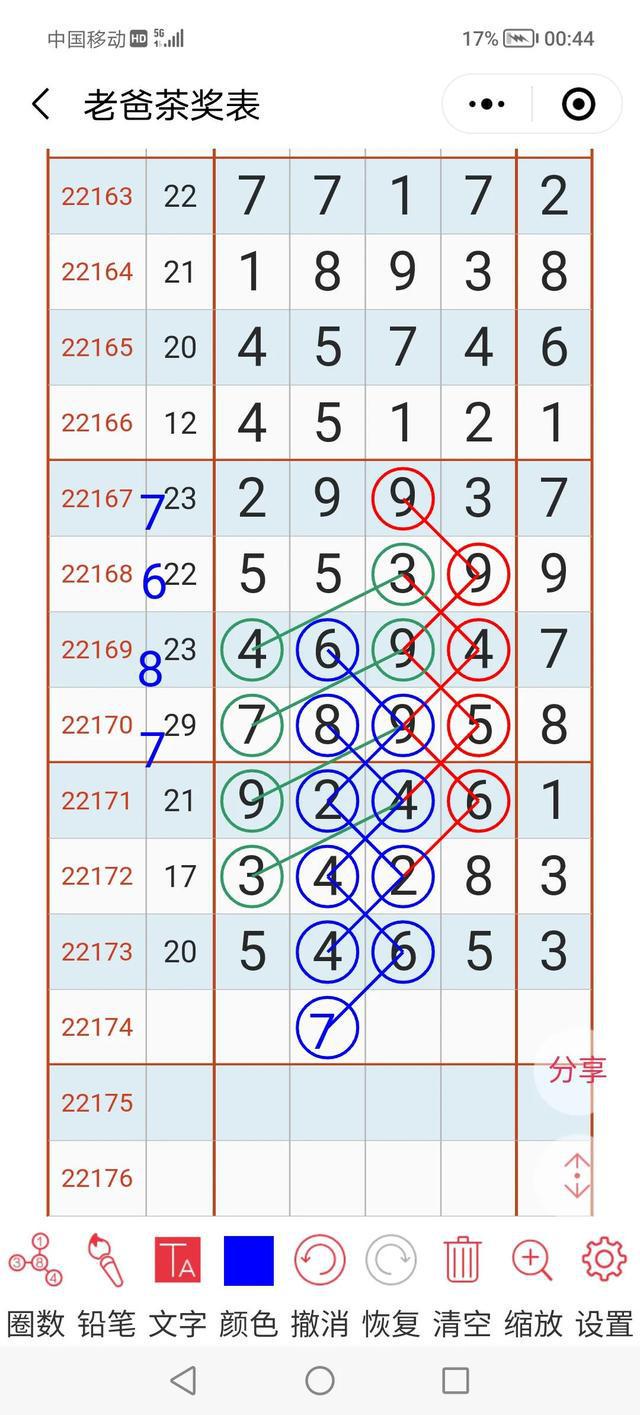Open the mini-program more options menu
640x1415 pixels.
click(487, 104)
